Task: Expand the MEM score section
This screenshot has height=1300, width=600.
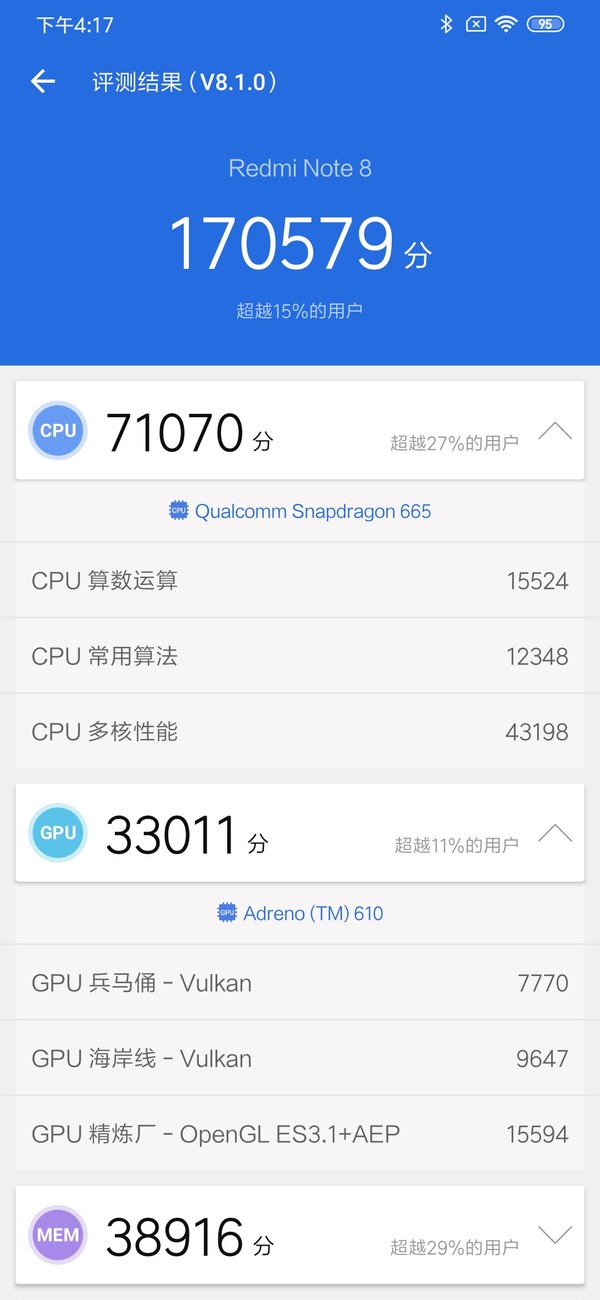Action: (555, 1235)
